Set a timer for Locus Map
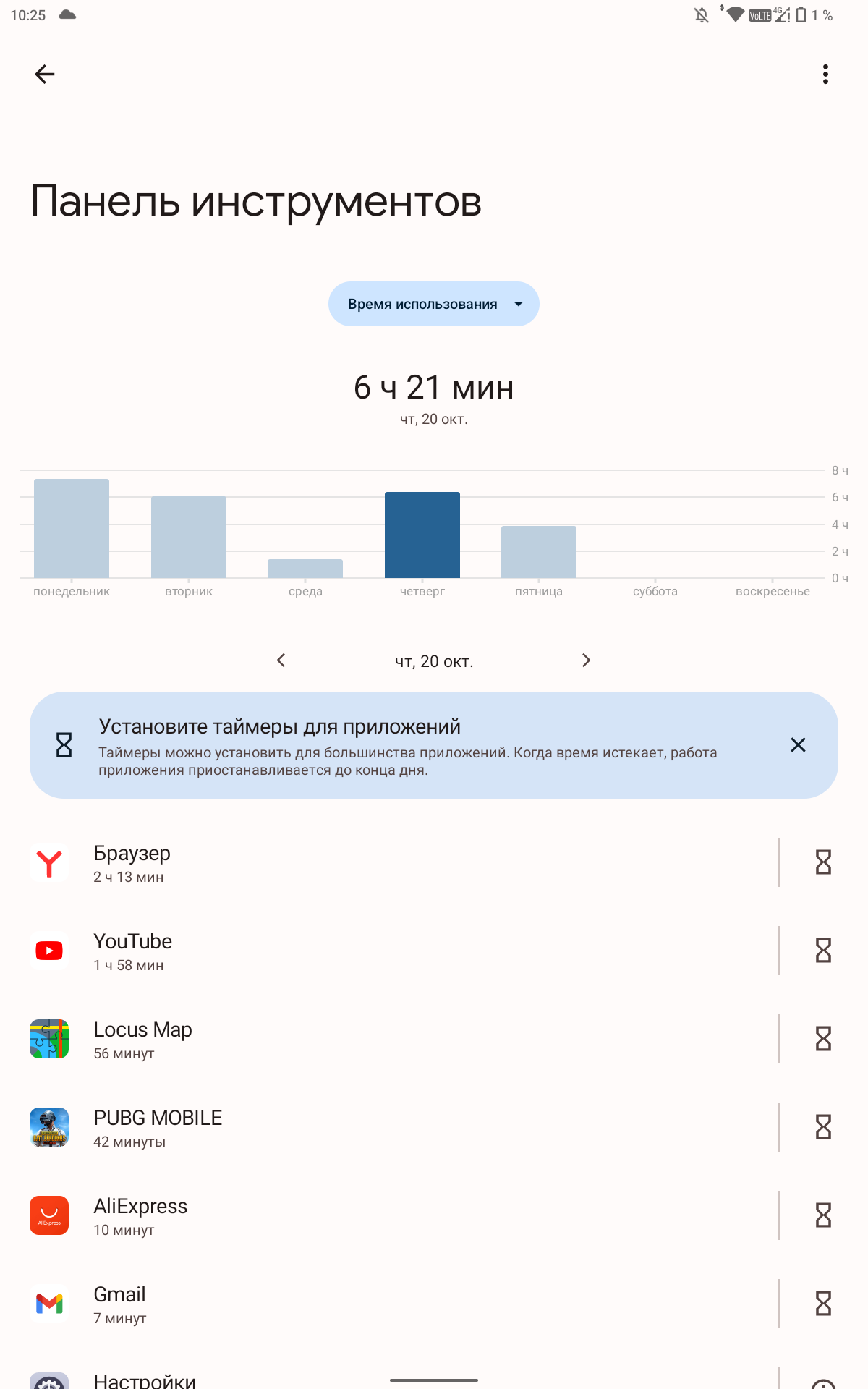868x1389 pixels. click(823, 1039)
